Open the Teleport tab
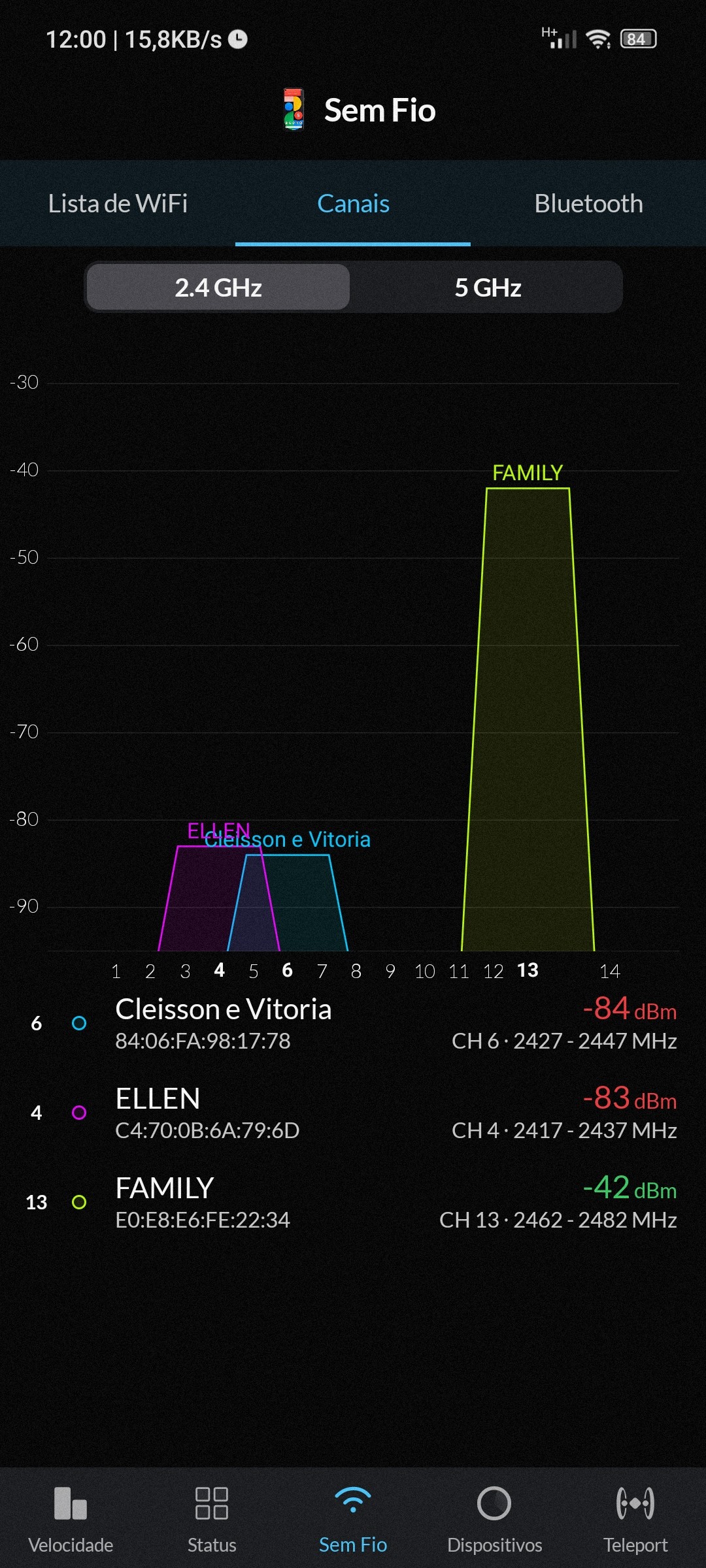This screenshot has height=1568, width=706. pos(635,1517)
